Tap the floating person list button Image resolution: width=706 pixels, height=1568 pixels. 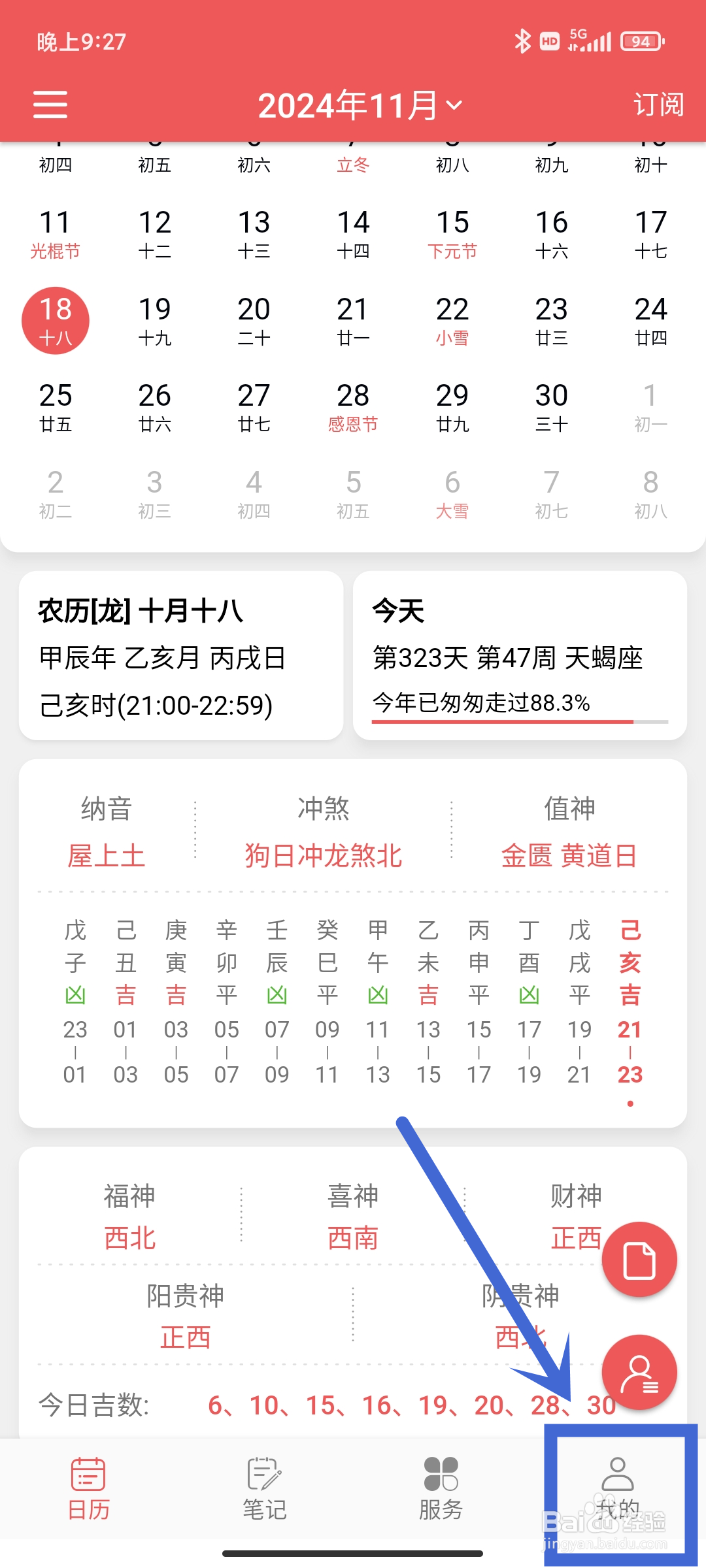pos(639,1372)
